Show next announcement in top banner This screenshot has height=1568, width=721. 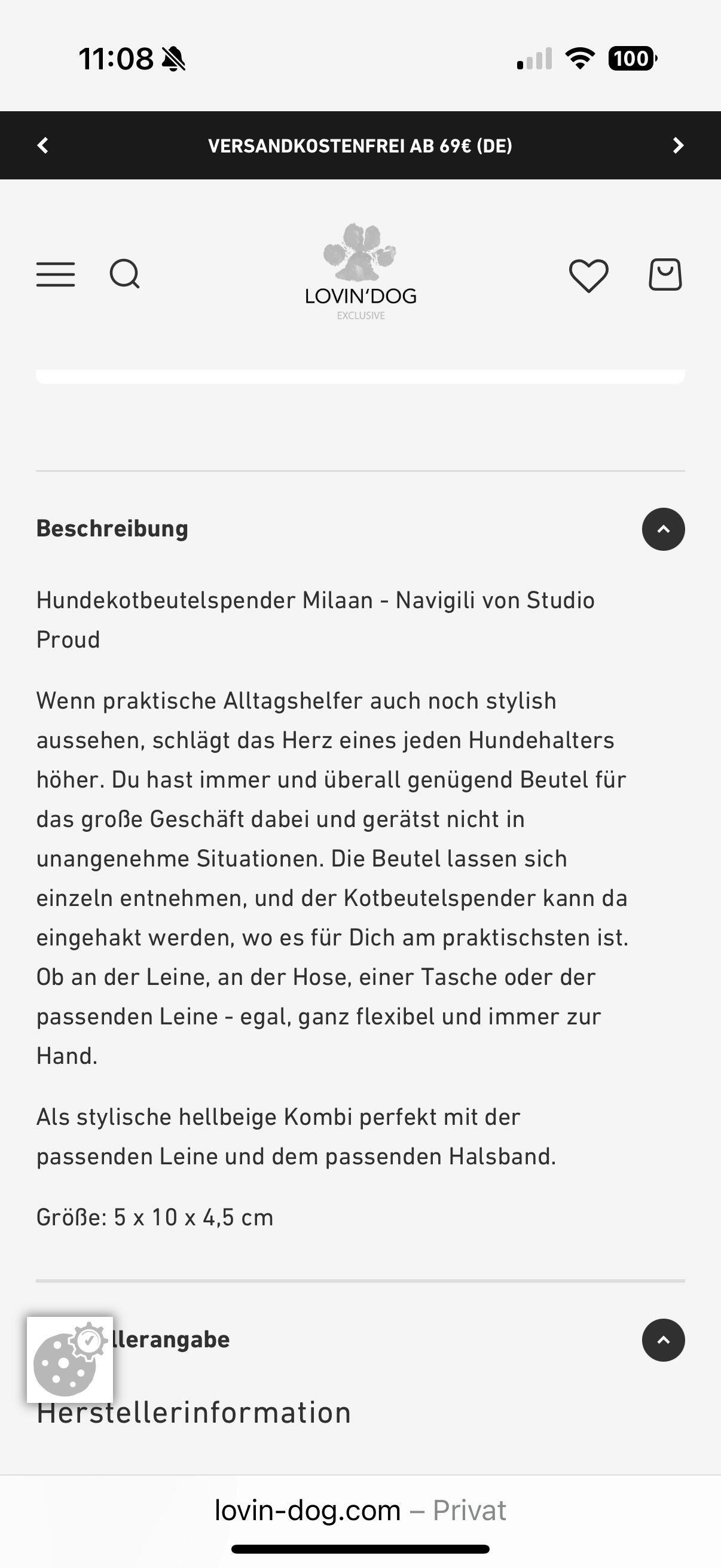click(x=678, y=145)
